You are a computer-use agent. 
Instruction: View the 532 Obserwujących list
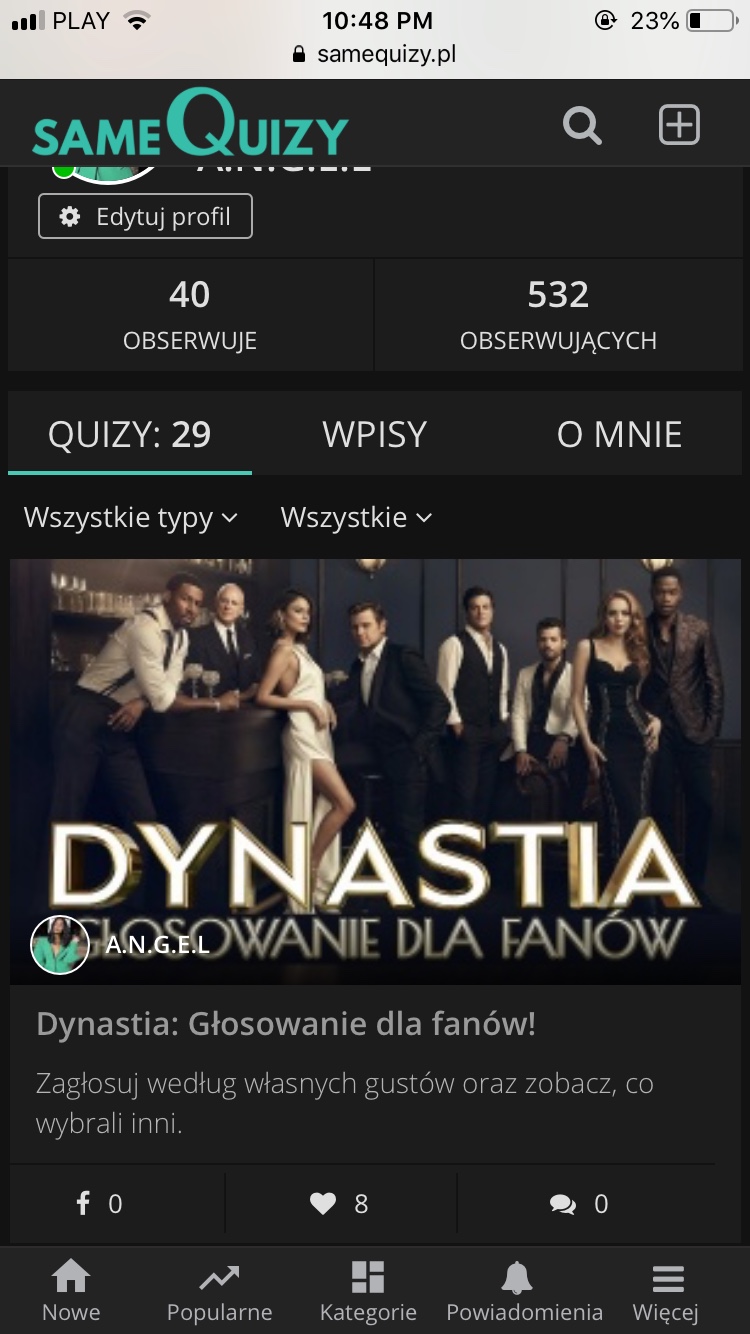coord(558,315)
